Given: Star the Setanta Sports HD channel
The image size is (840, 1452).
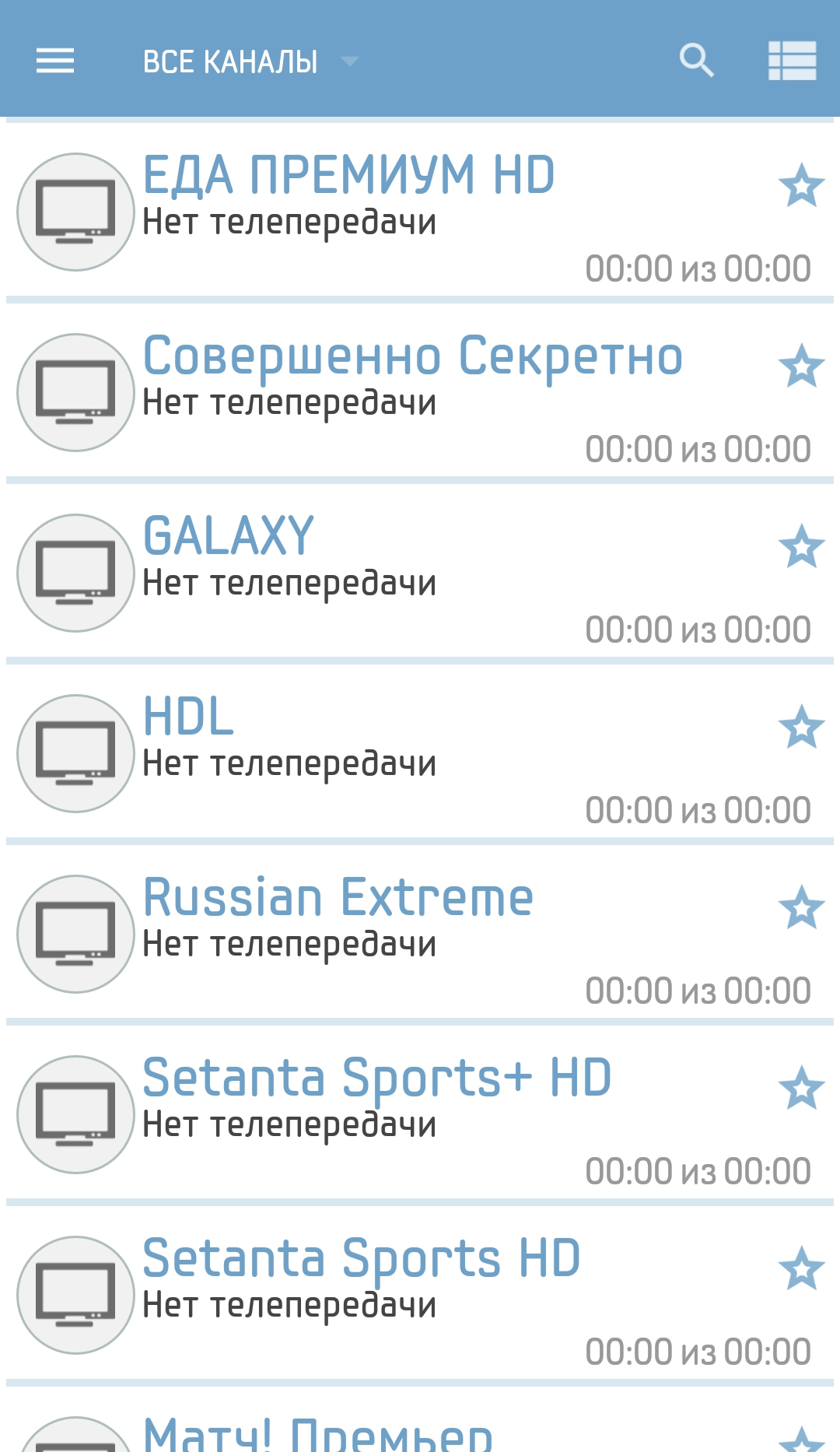Looking at the screenshot, I should (801, 1269).
